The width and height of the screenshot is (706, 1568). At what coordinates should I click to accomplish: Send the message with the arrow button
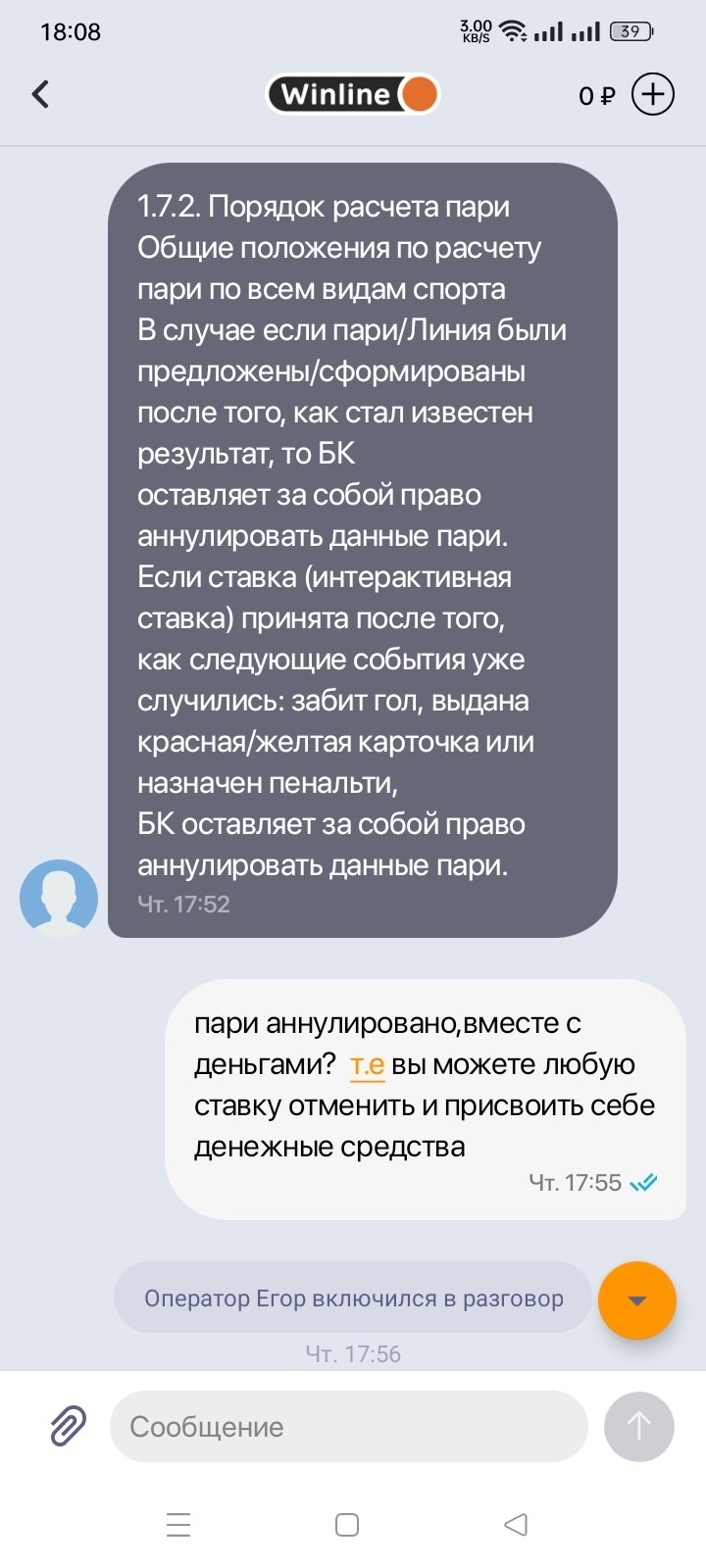click(638, 1426)
